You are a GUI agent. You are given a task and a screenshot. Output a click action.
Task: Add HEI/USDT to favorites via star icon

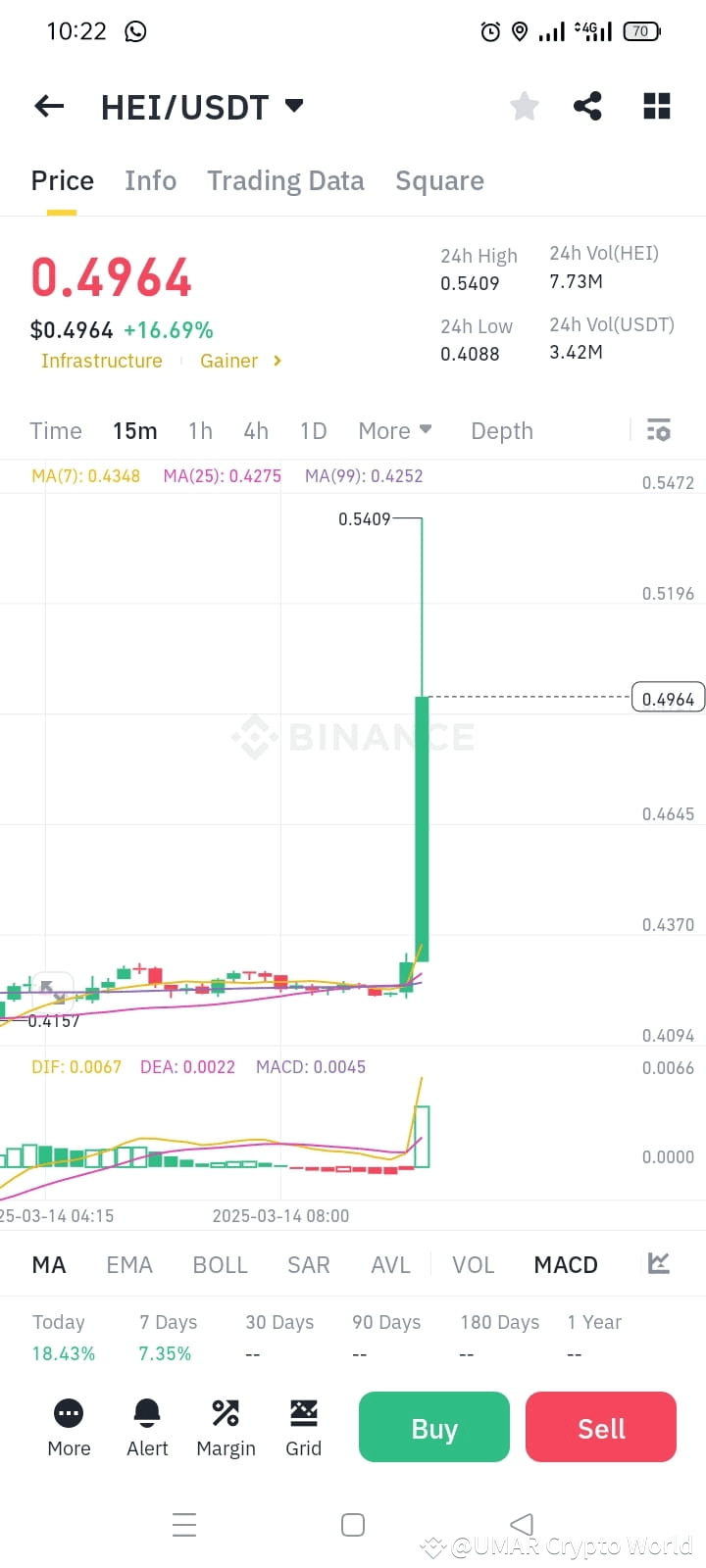point(524,106)
